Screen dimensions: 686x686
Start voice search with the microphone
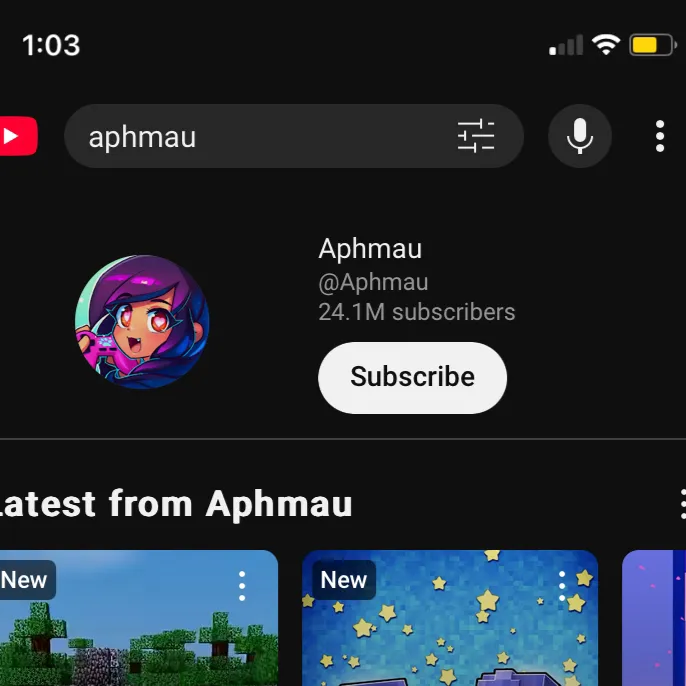pos(580,136)
